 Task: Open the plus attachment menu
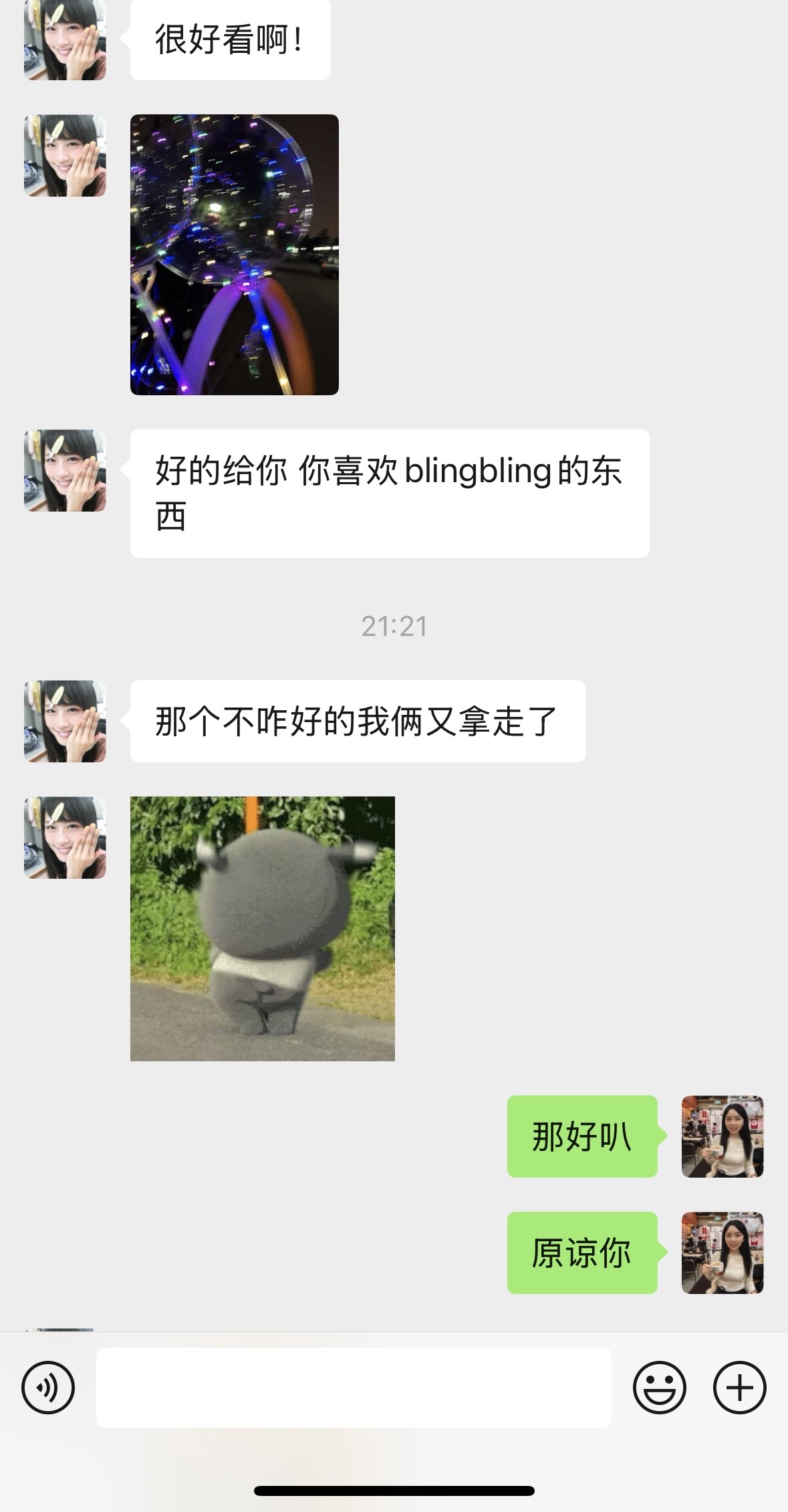(x=739, y=1388)
